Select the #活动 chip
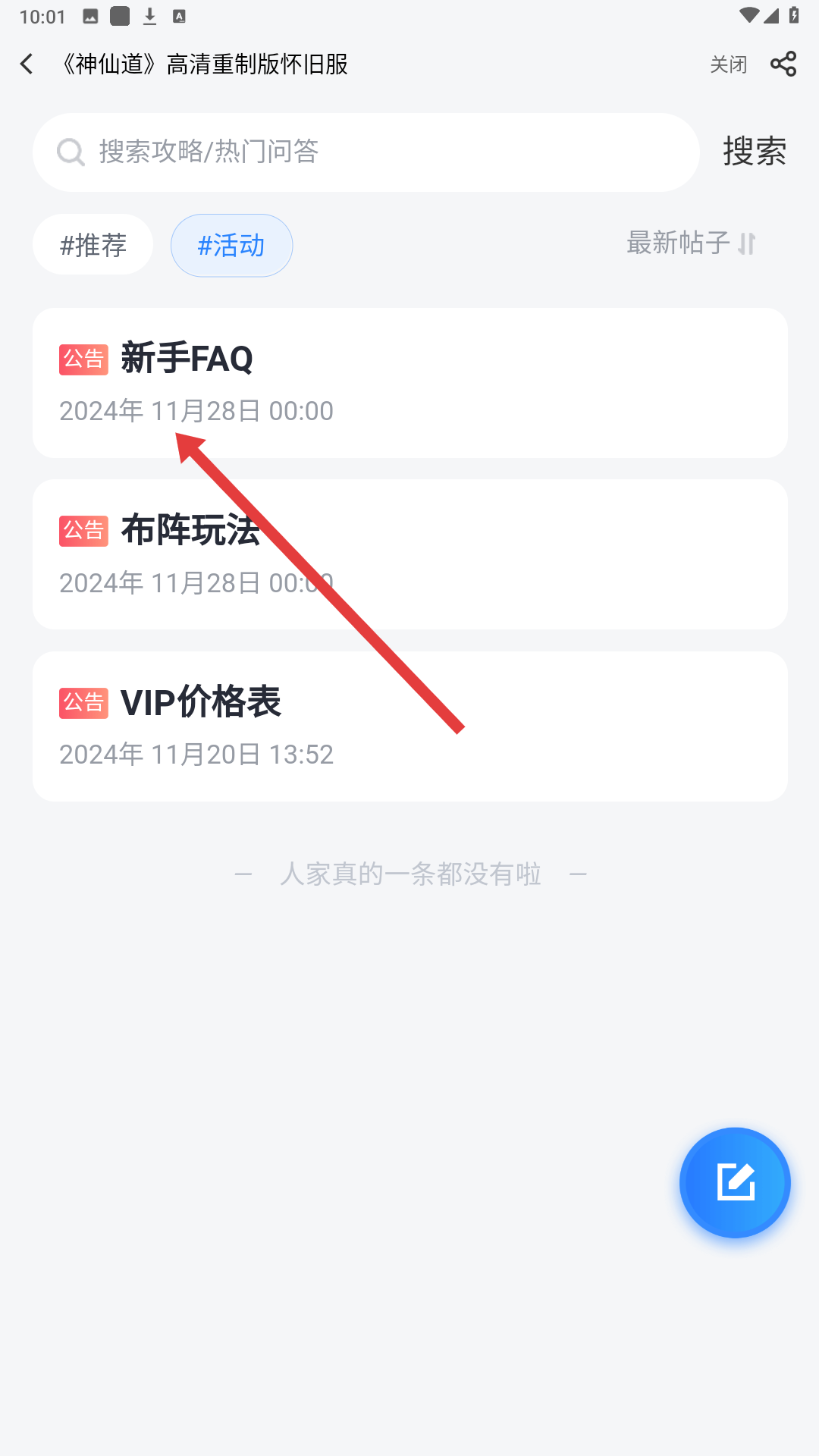Screen dimensions: 819x1456 point(231,245)
